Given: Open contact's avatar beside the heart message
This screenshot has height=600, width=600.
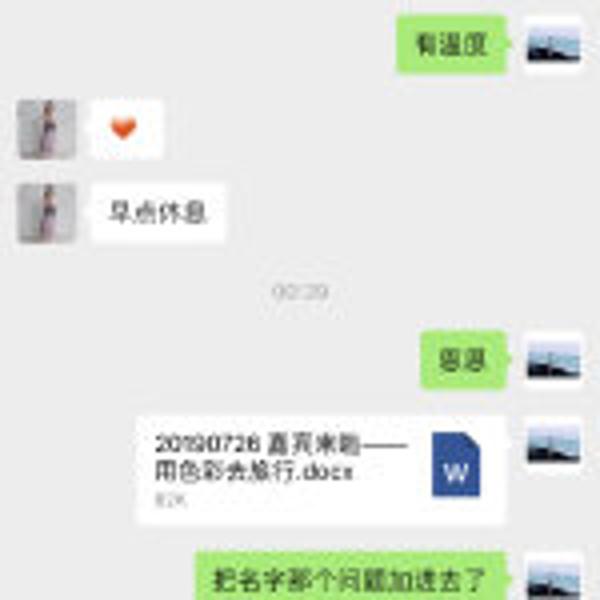Looking at the screenshot, I should (47, 129).
